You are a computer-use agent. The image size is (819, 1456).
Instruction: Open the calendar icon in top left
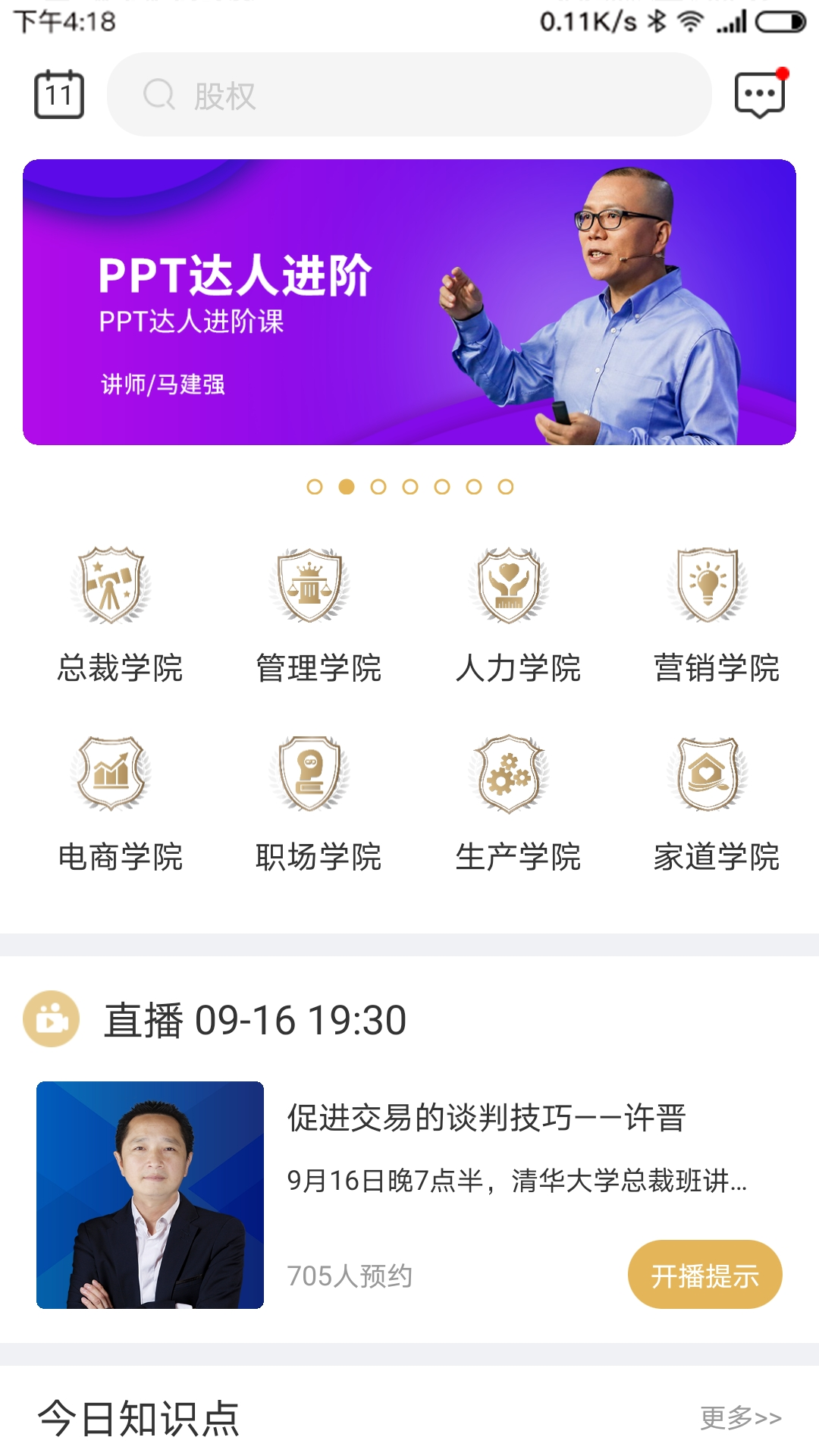coord(59,93)
